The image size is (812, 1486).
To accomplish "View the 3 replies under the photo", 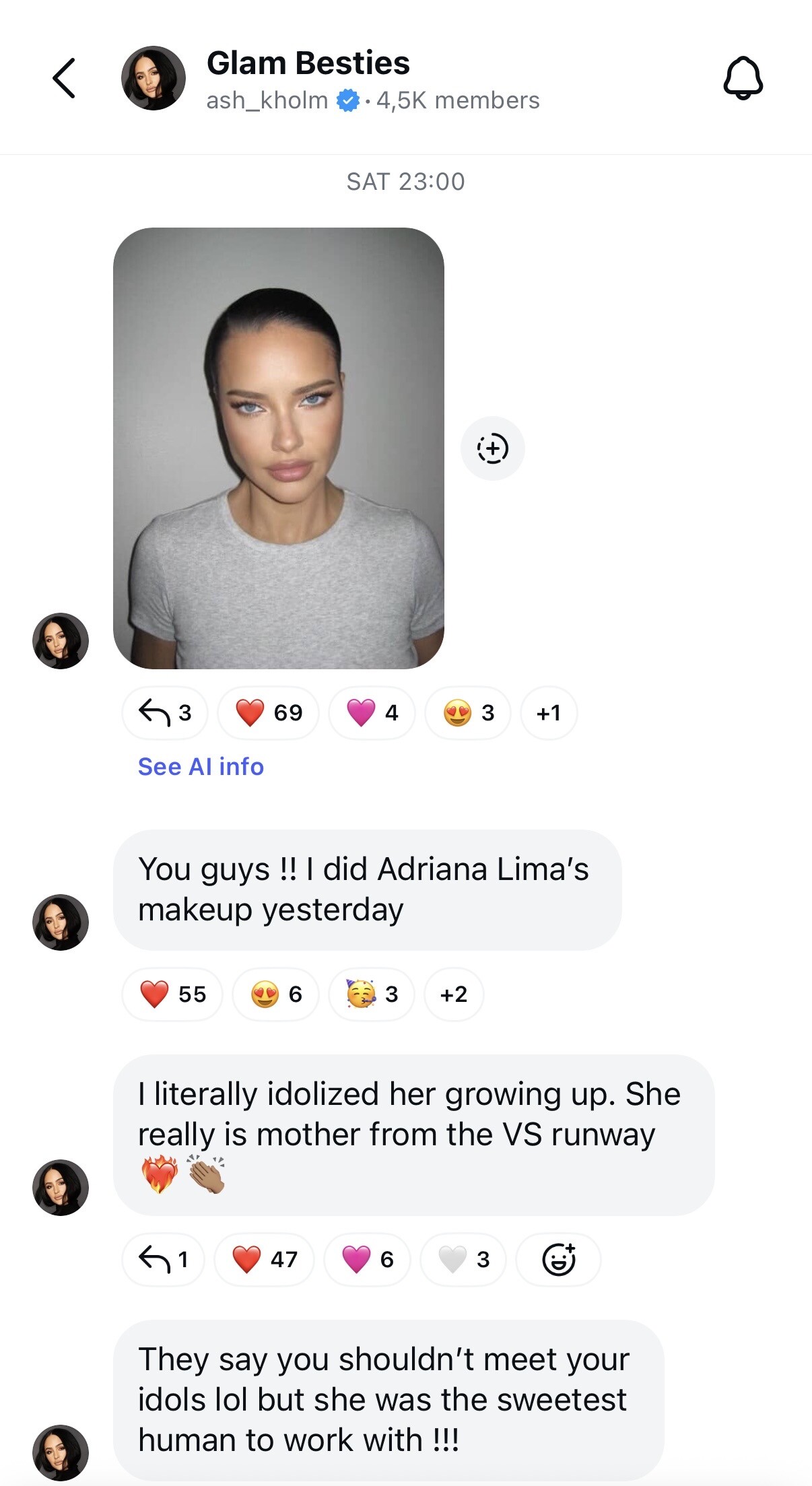I will pyautogui.click(x=165, y=712).
